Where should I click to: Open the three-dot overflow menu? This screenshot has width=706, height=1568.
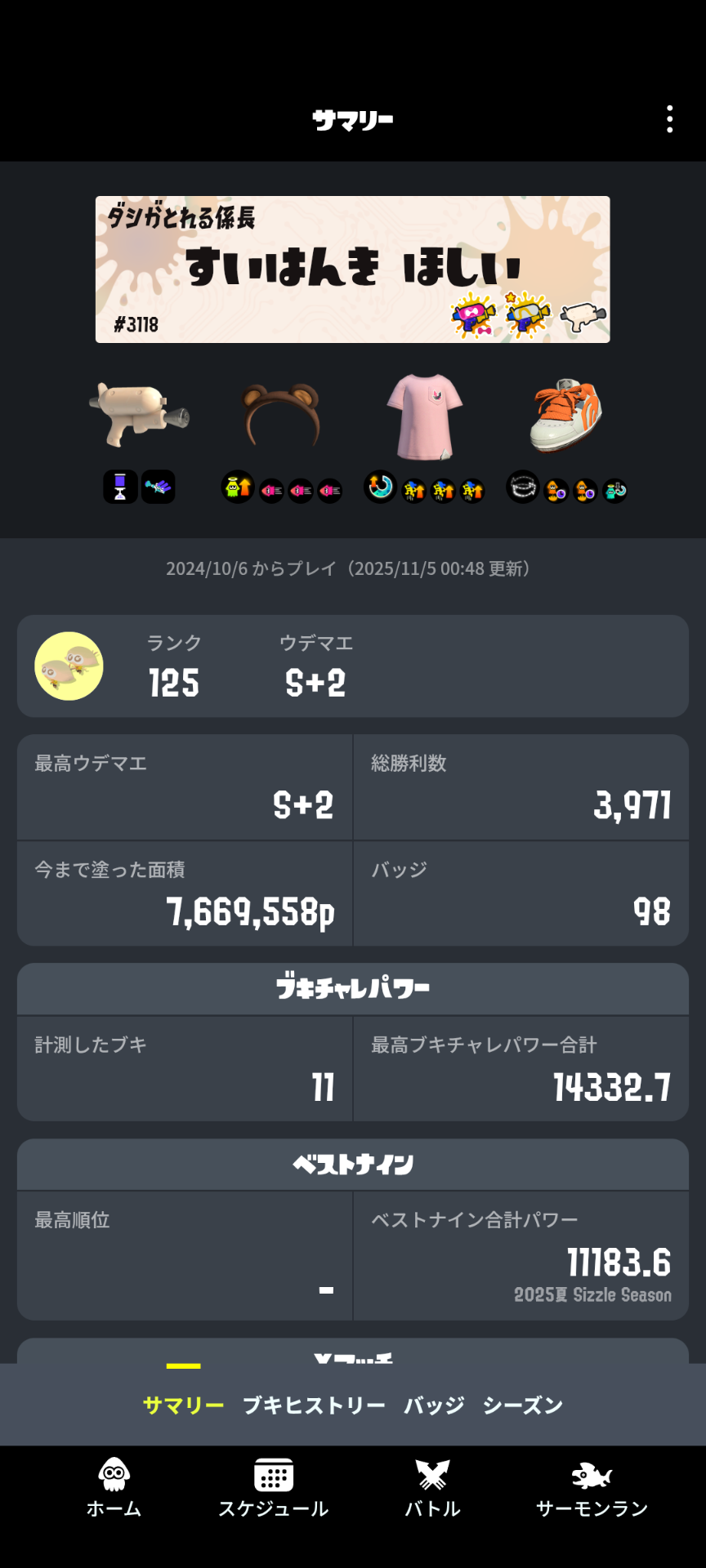669,119
